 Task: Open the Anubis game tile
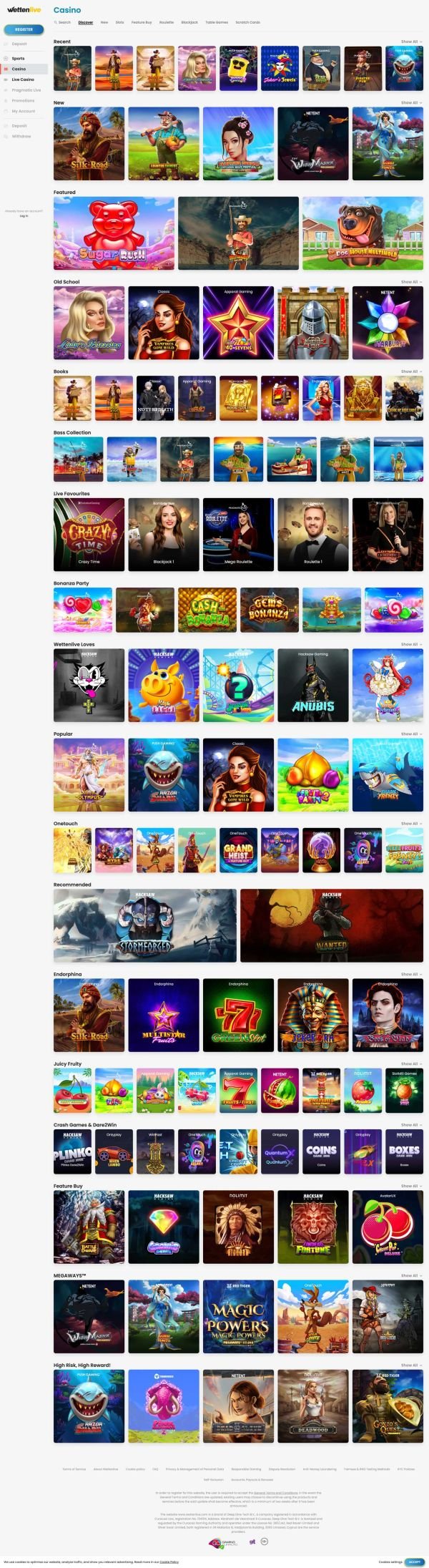pyautogui.click(x=312, y=685)
